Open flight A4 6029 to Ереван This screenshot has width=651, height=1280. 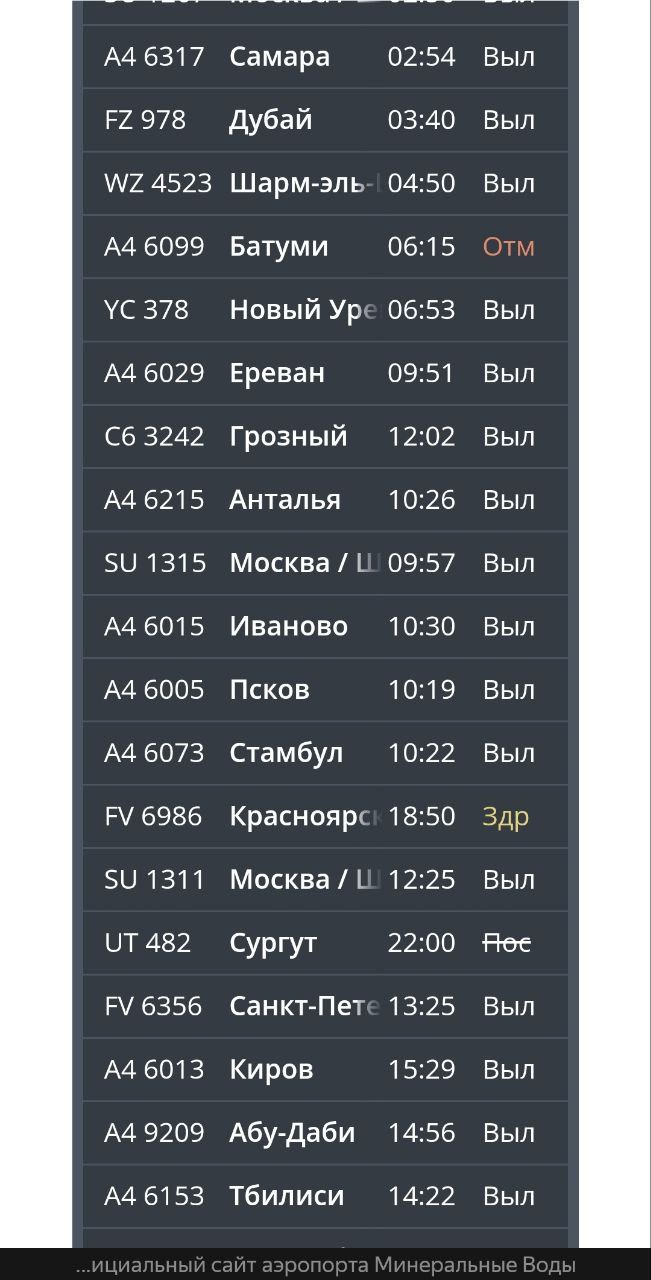click(x=325, y=373)
